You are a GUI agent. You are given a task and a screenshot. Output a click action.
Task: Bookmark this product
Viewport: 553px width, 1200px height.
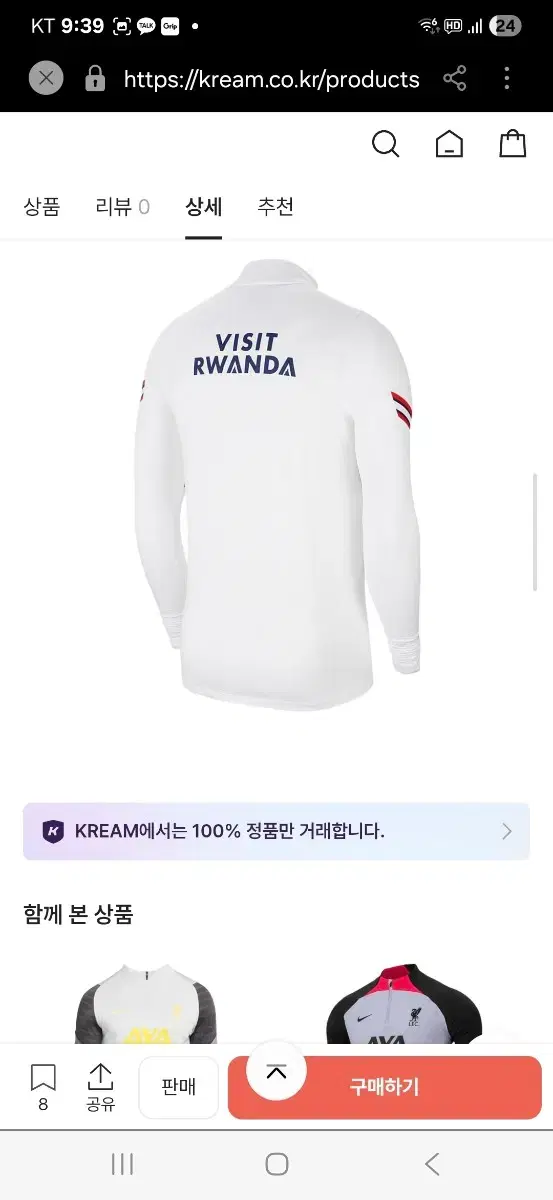pos(43,1088)
